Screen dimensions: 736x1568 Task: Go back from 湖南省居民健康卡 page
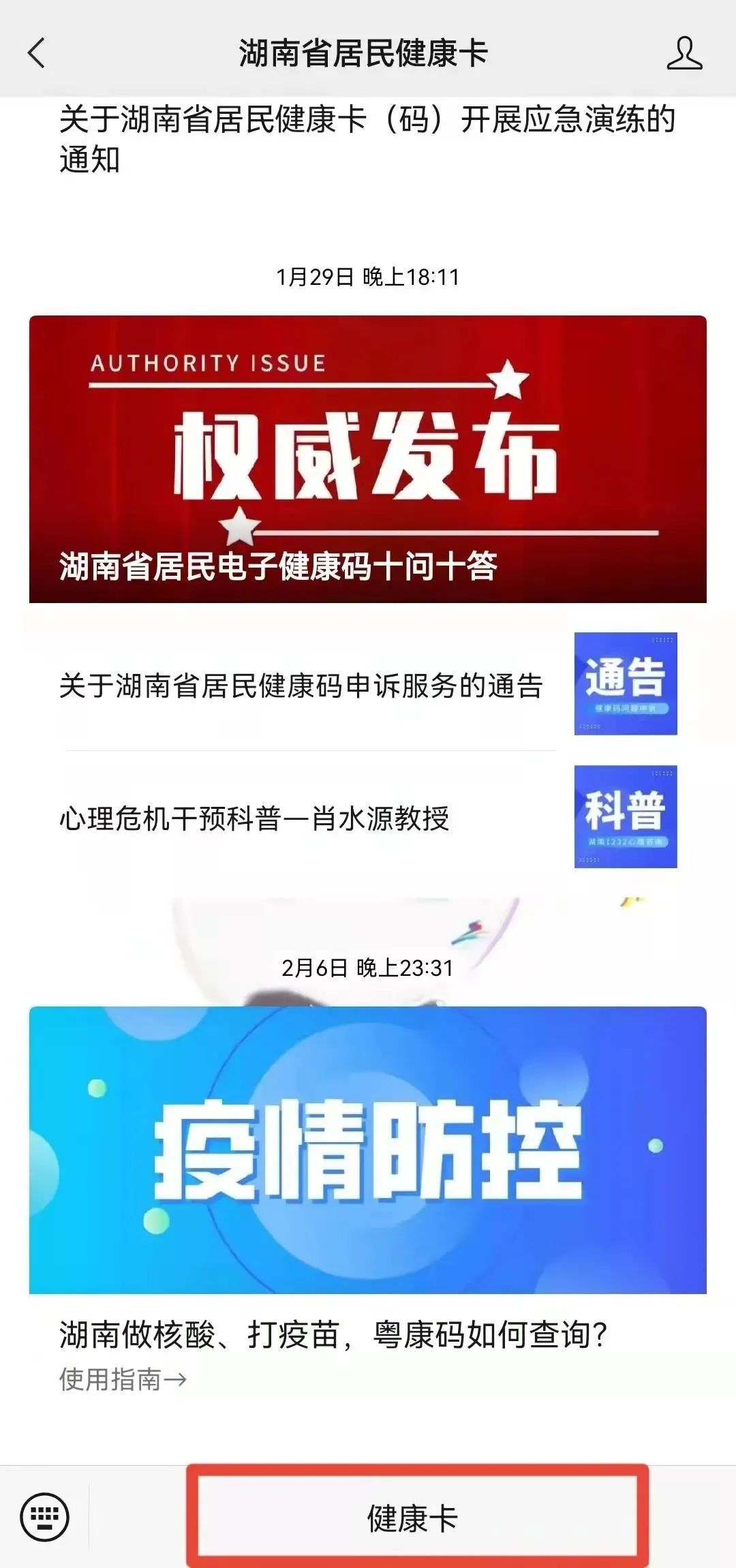coord(37,53)
